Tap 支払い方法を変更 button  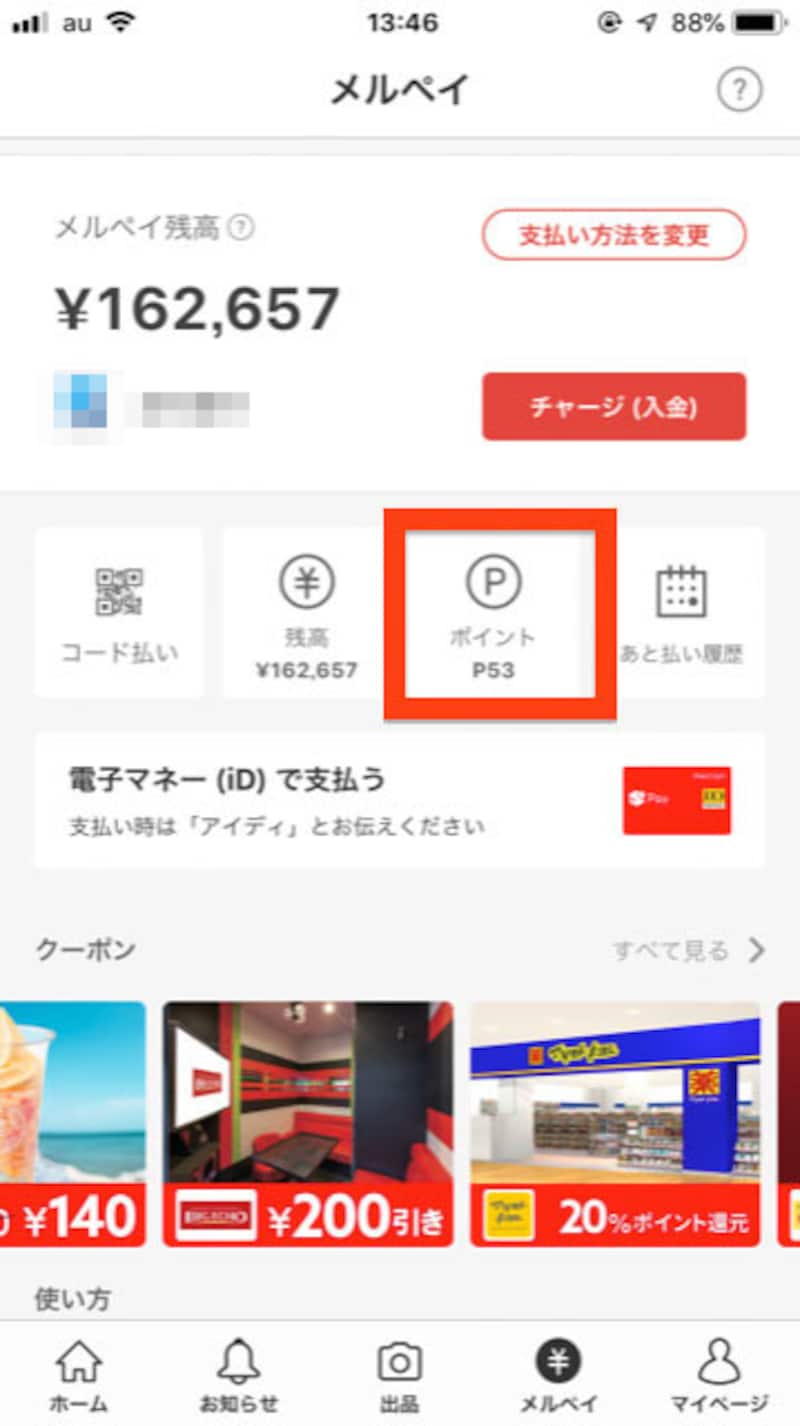pyautogui.click(x=614, y=236)
